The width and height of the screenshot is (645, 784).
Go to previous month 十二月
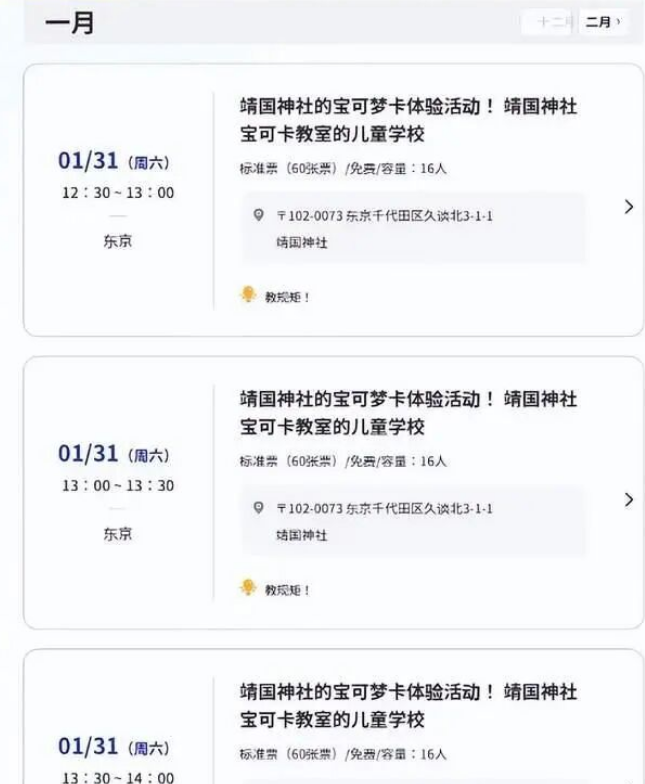[549, 22]
